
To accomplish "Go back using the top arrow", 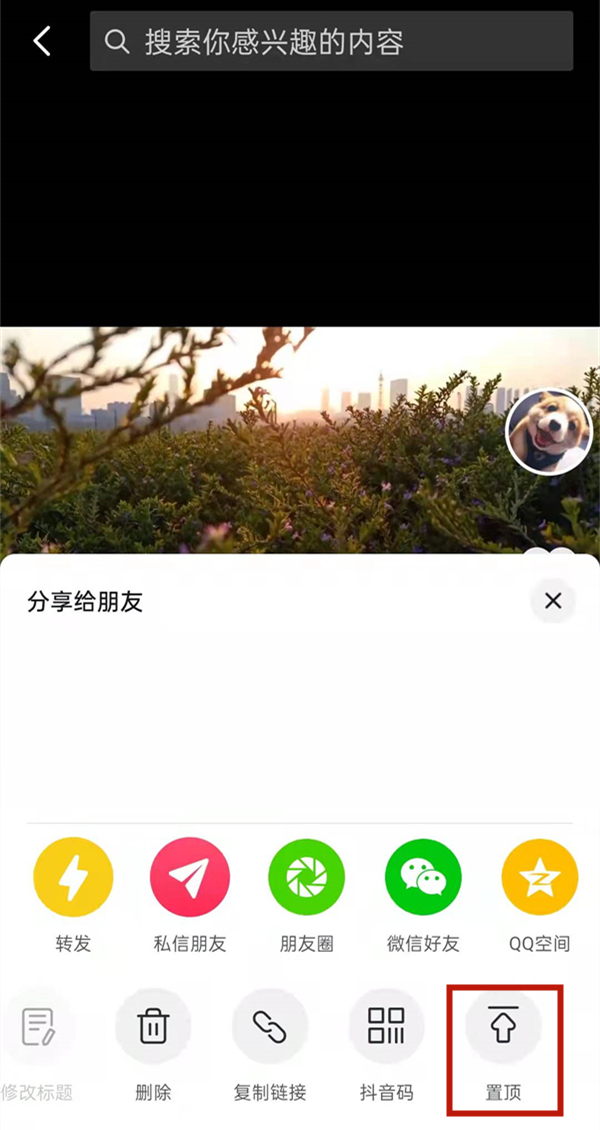I will [42, 41].
